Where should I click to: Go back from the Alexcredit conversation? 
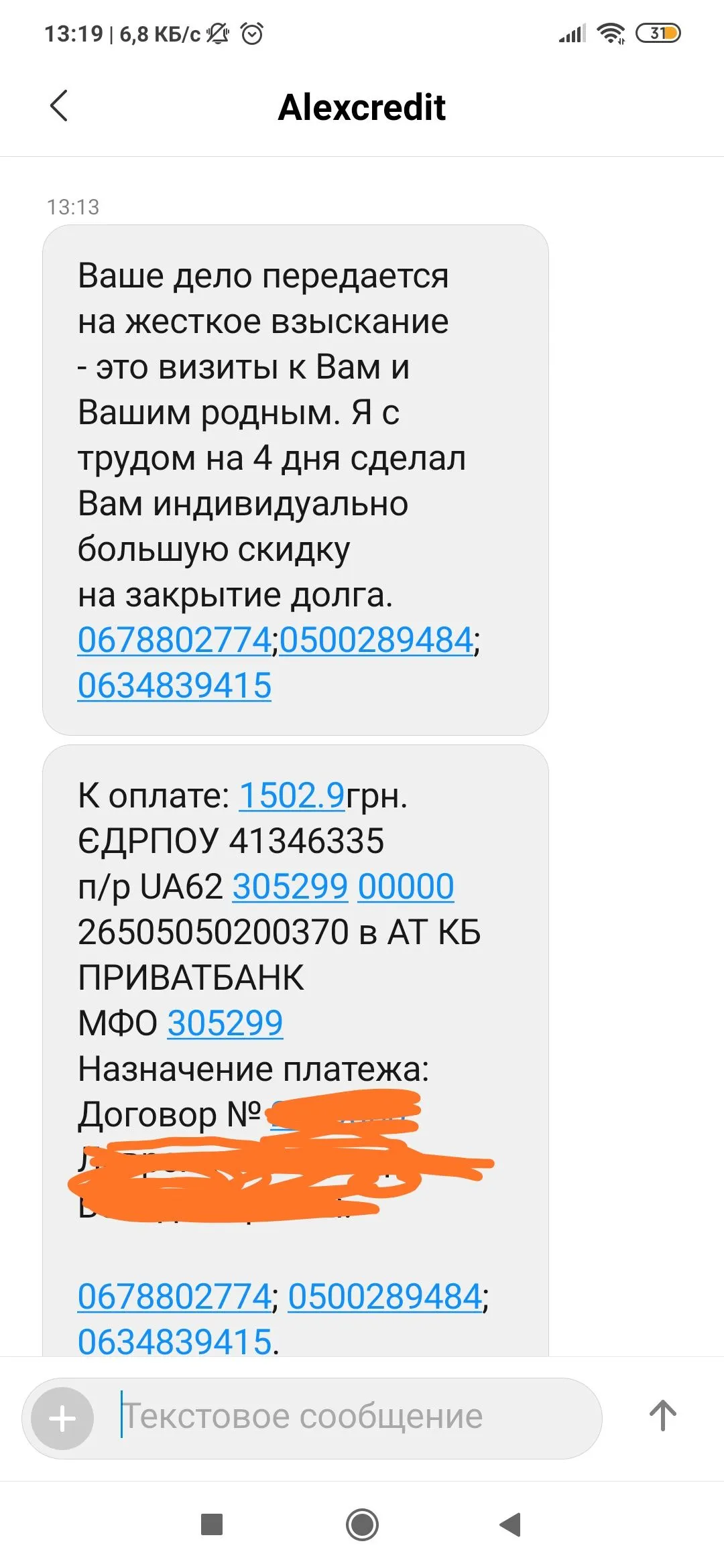click(59, 106)
